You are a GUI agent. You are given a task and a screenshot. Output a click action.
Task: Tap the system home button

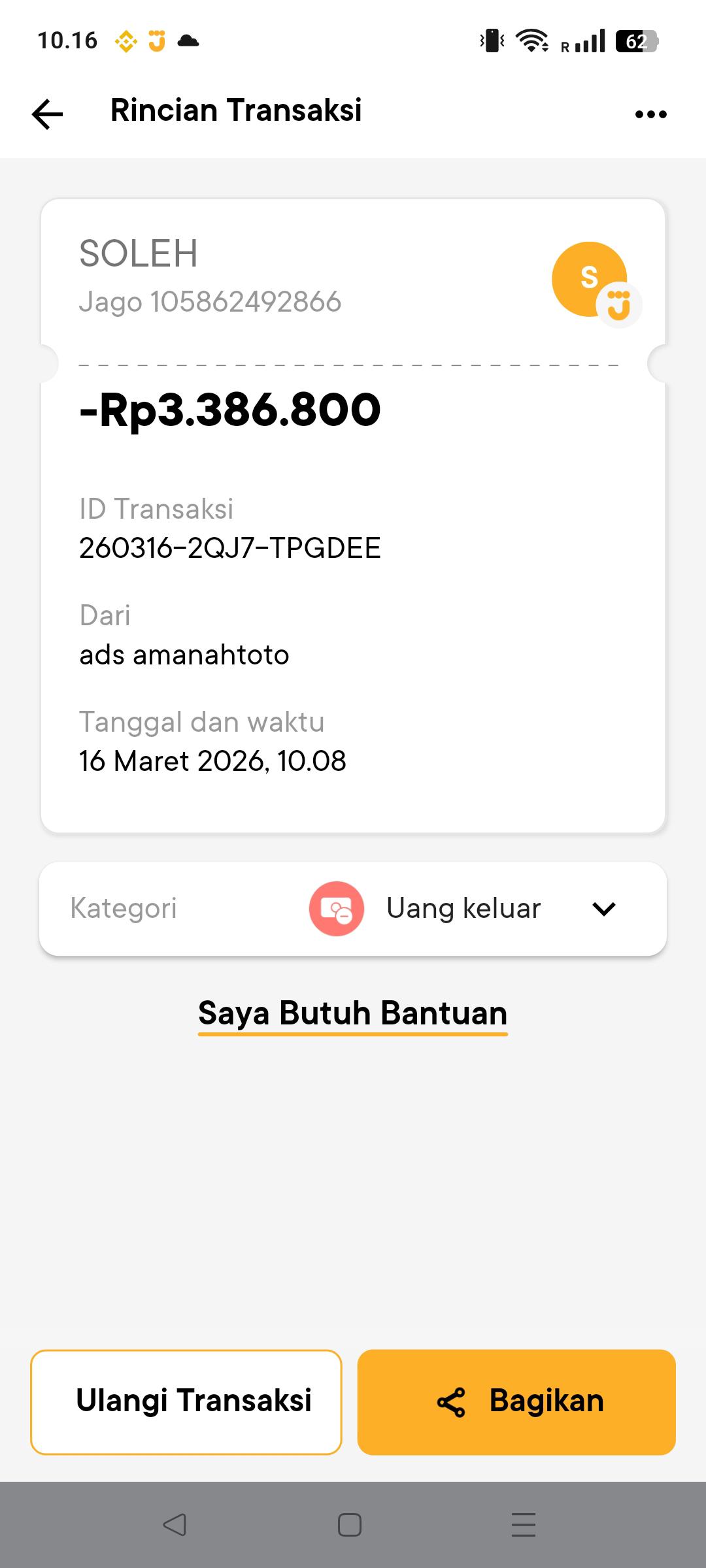click(x=350, y=1525)
